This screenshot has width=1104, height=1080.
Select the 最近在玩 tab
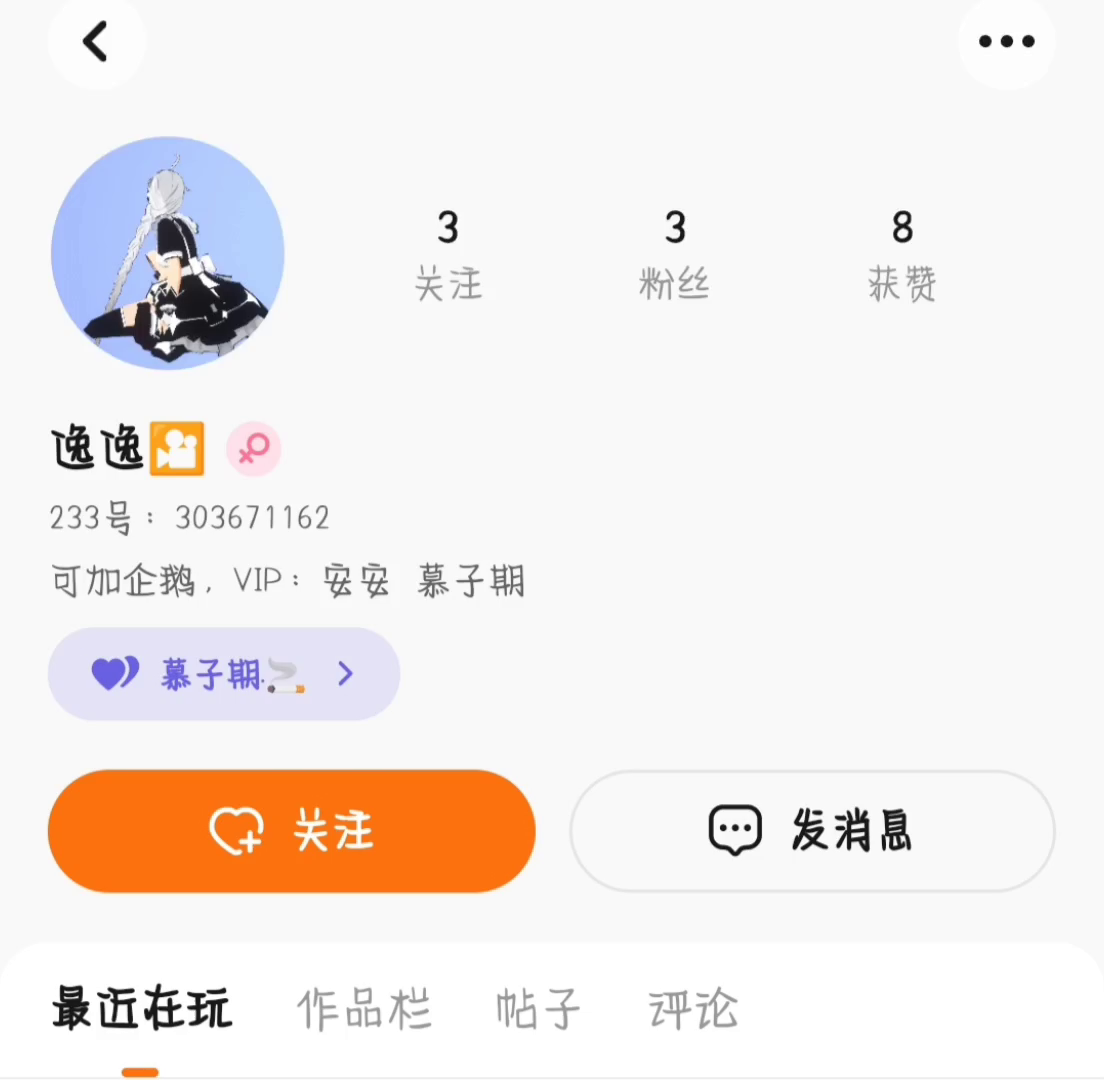coord(141,1008)
